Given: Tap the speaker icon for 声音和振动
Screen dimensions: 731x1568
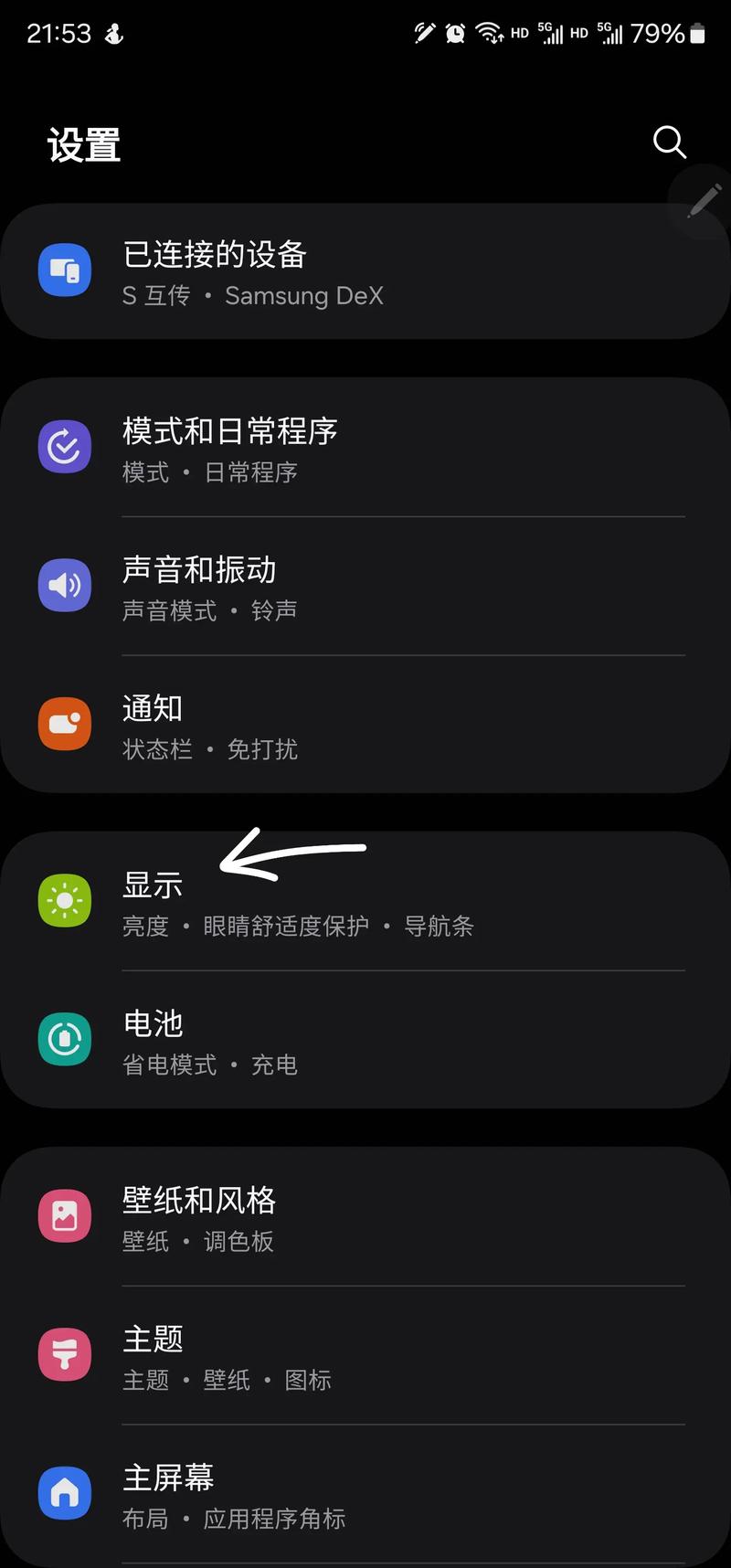Looking at the screenshot, I should click(64, 585).
